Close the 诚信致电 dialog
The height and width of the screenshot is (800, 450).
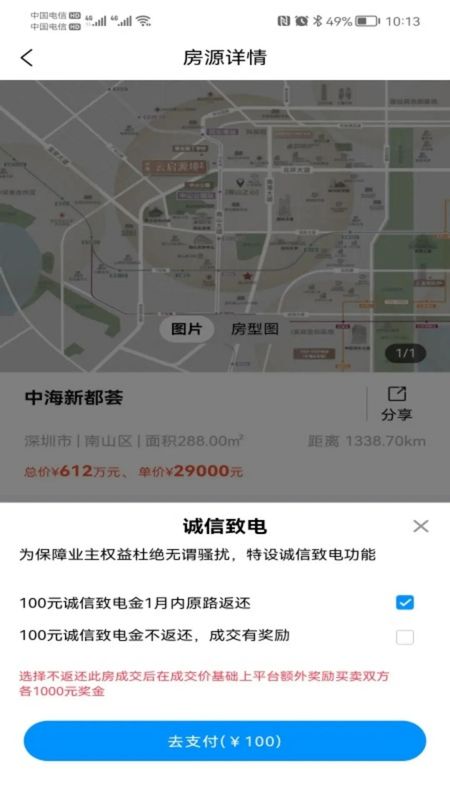tap(420, 526)
